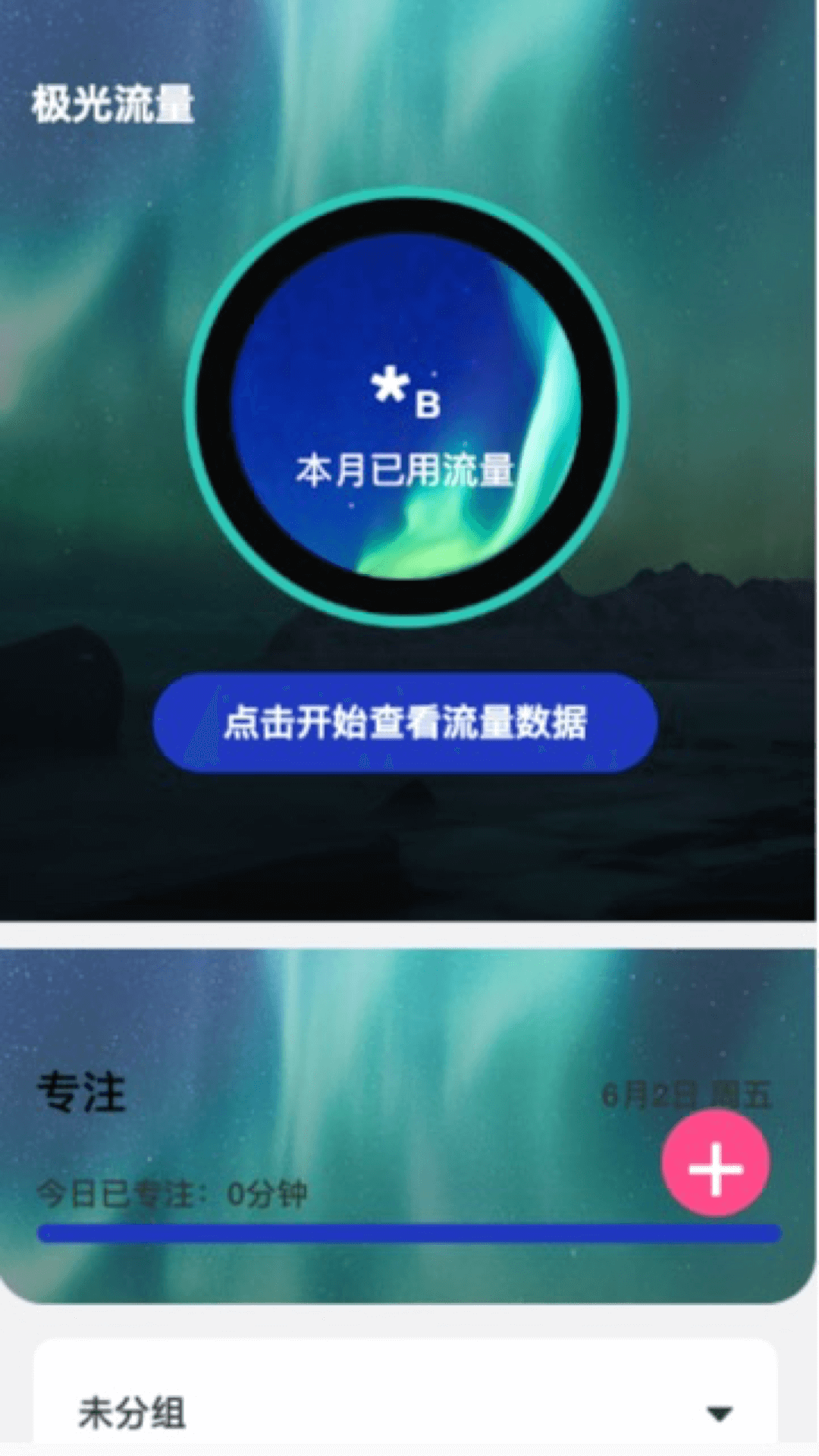Click the 今日已专注：0分钟 text
Viewport: 819px width, 1456px height.
tap(171, 1192)
